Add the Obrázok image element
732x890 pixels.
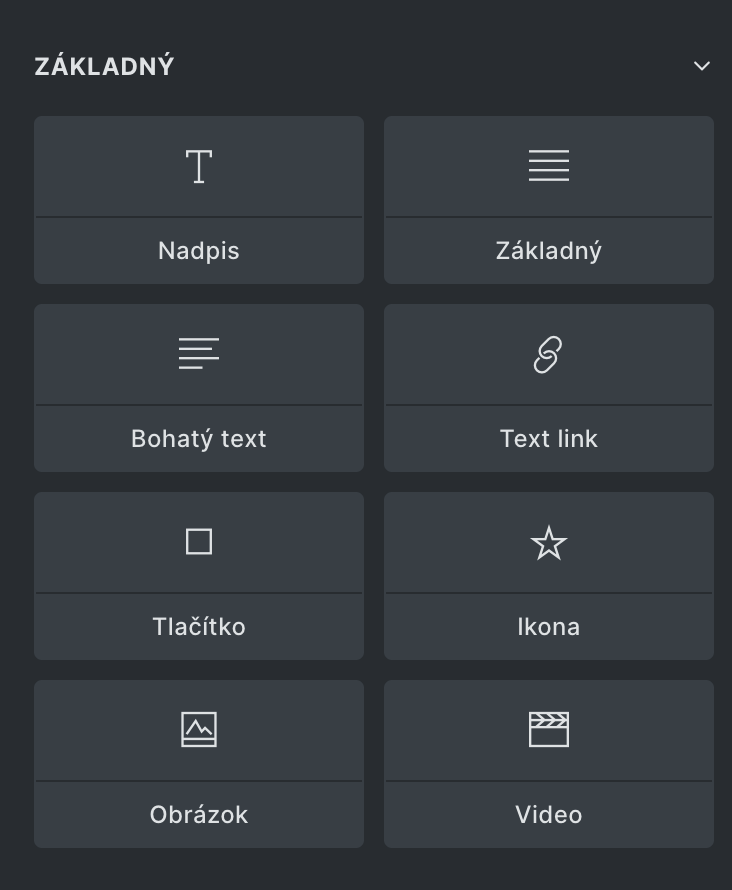[x=199, y=764]
